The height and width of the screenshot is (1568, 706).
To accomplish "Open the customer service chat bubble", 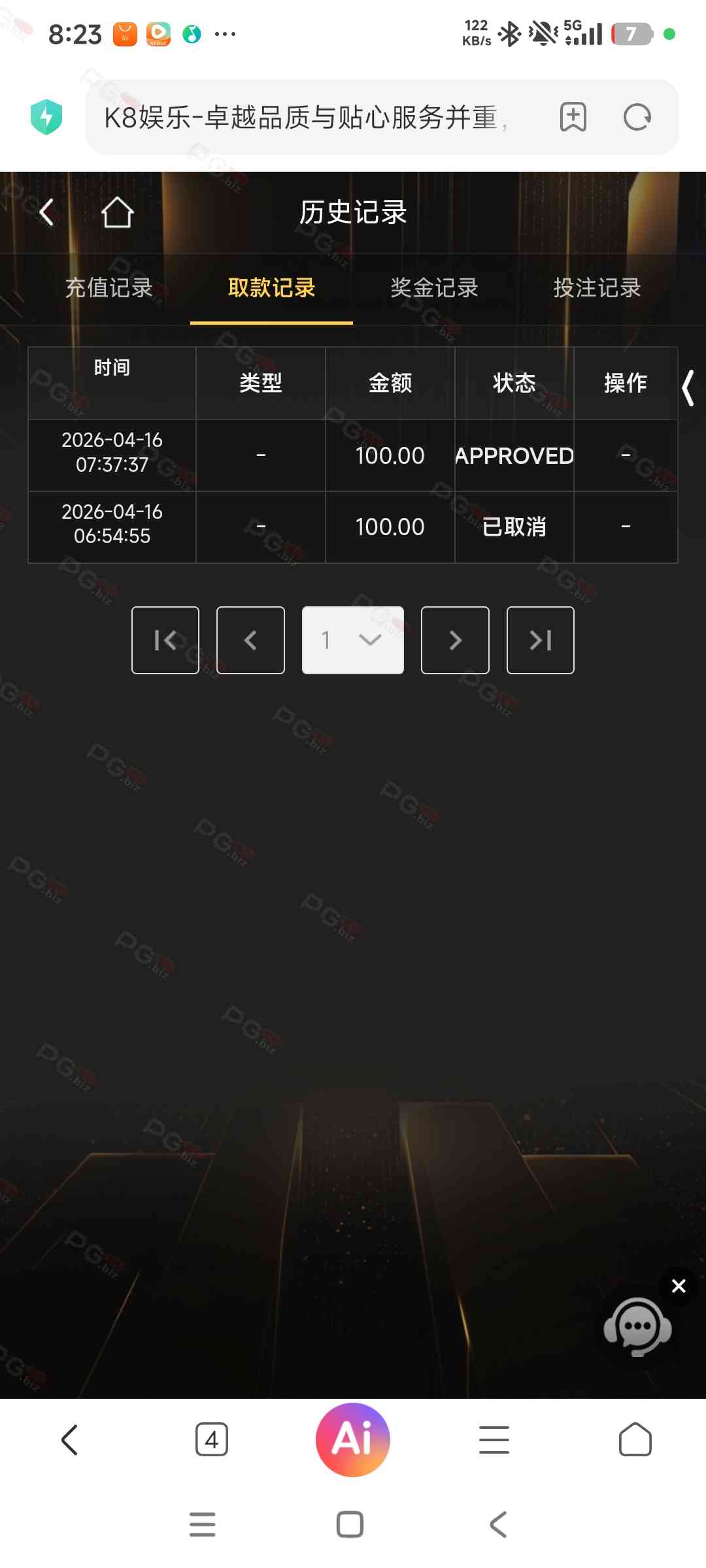I will pyautogui.click(x=637, y=1326).
